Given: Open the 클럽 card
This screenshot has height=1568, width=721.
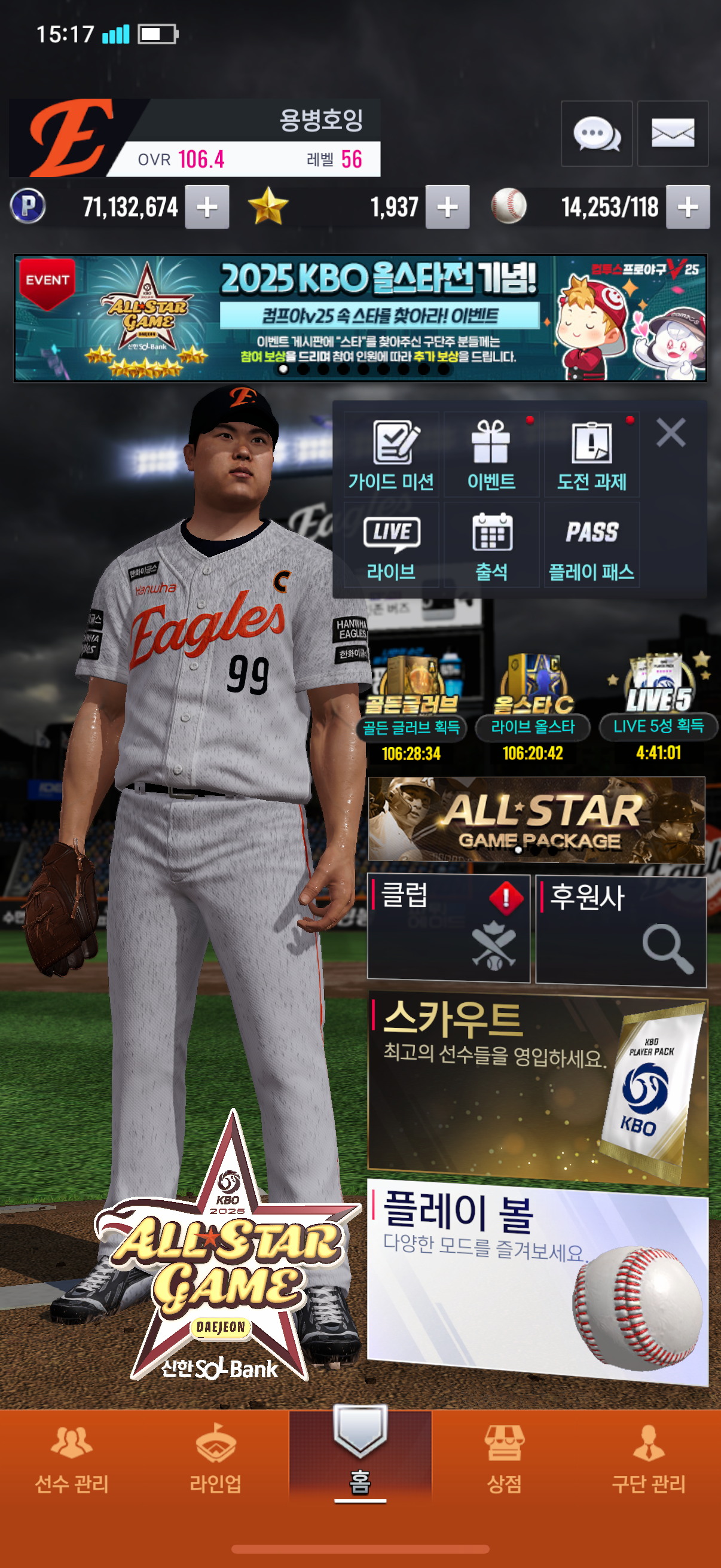Looking at the screenshot, I should (x=448, y=928).
